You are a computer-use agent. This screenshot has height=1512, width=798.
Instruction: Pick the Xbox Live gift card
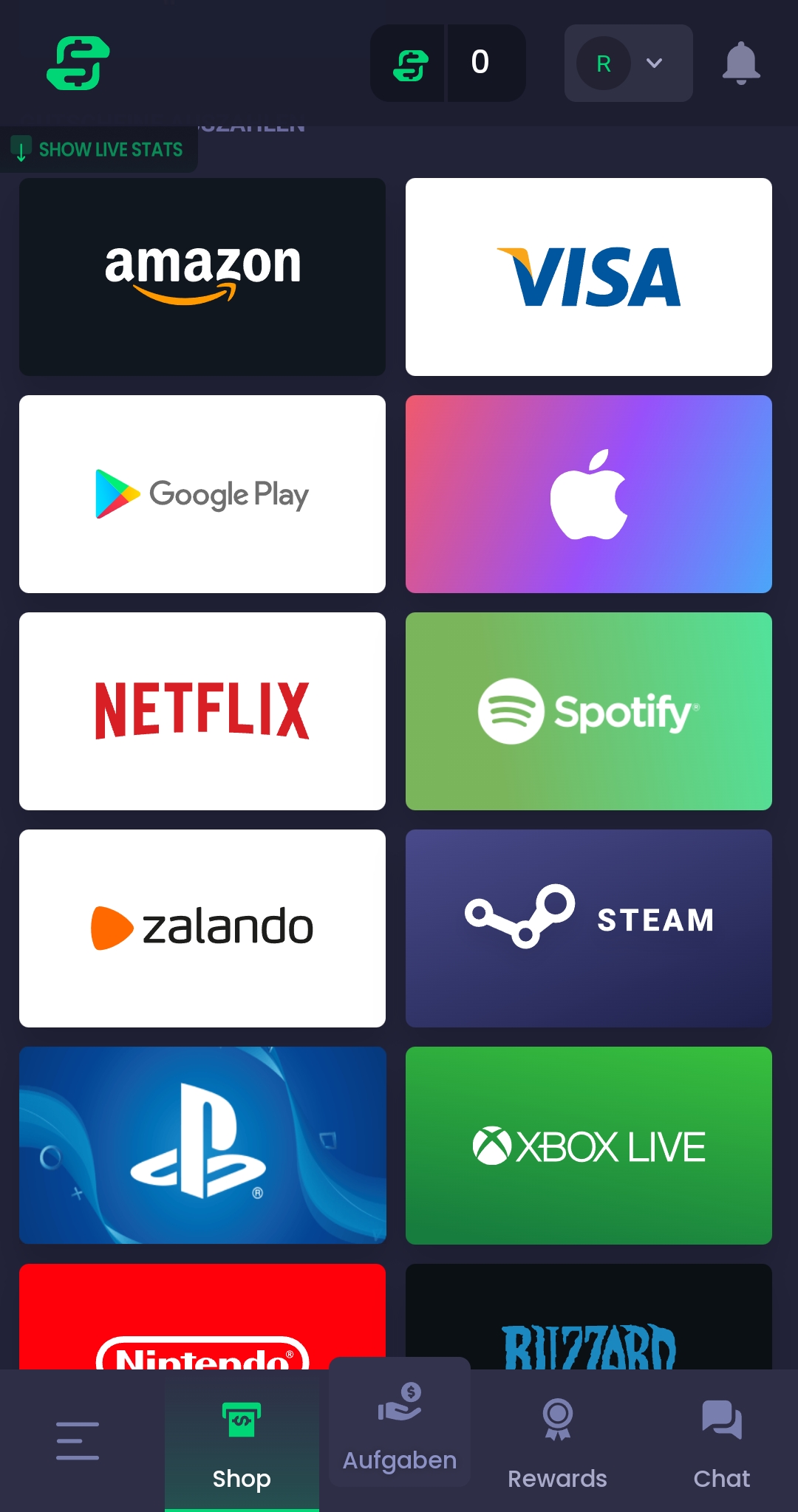[588, 1146]
